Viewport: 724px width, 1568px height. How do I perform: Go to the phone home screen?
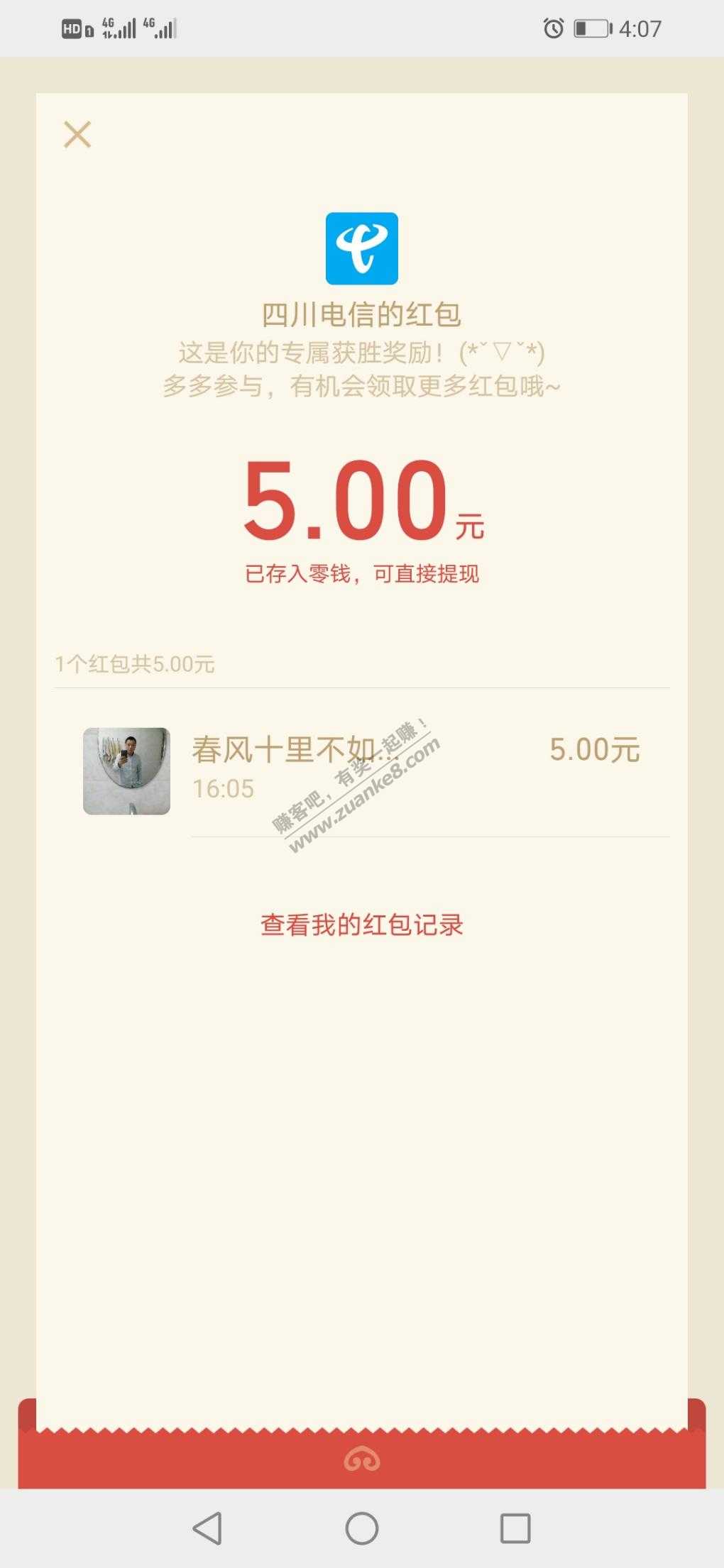click(361, 1528)
